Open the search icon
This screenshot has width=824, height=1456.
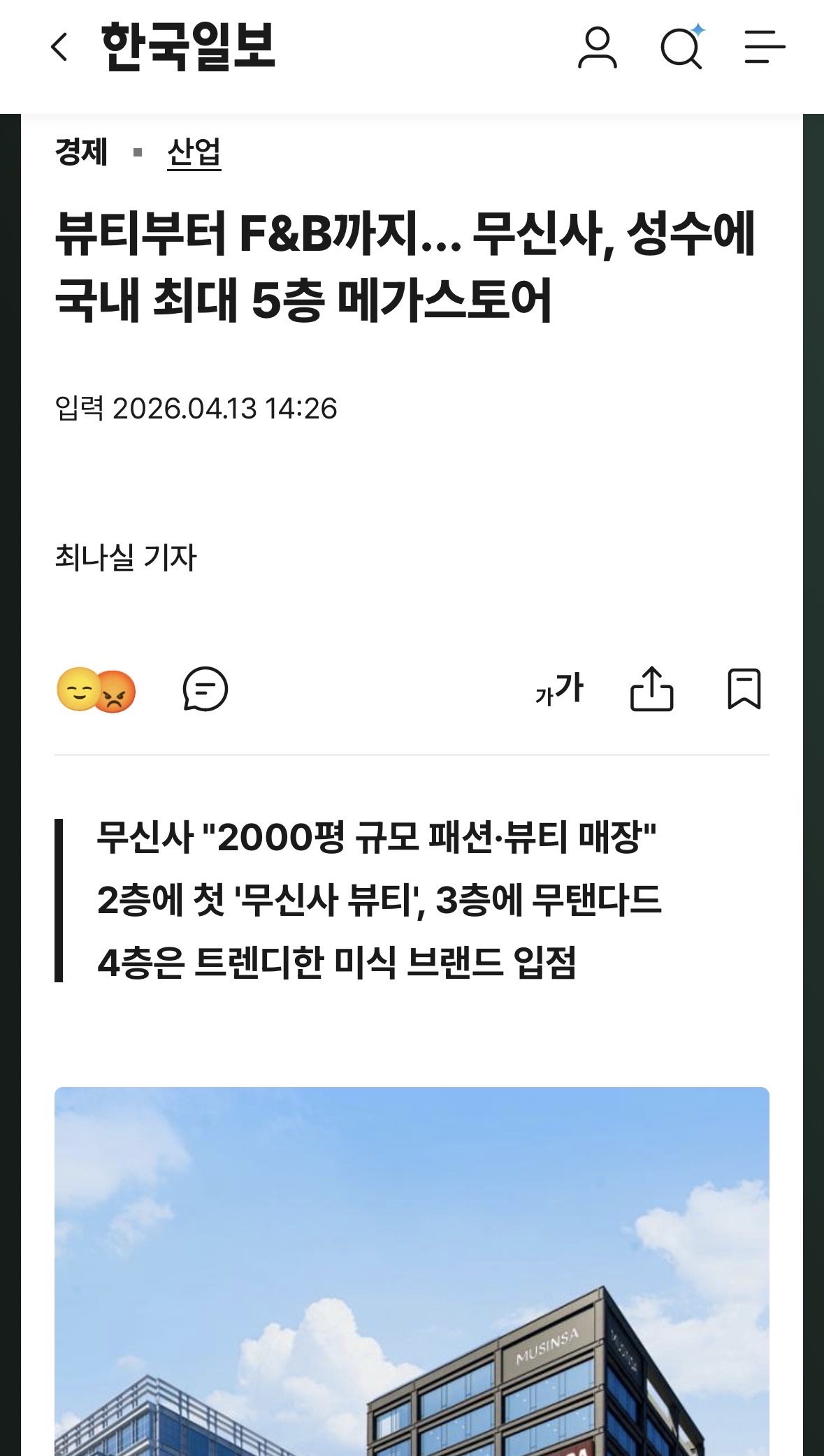click(x=681, y=48)
